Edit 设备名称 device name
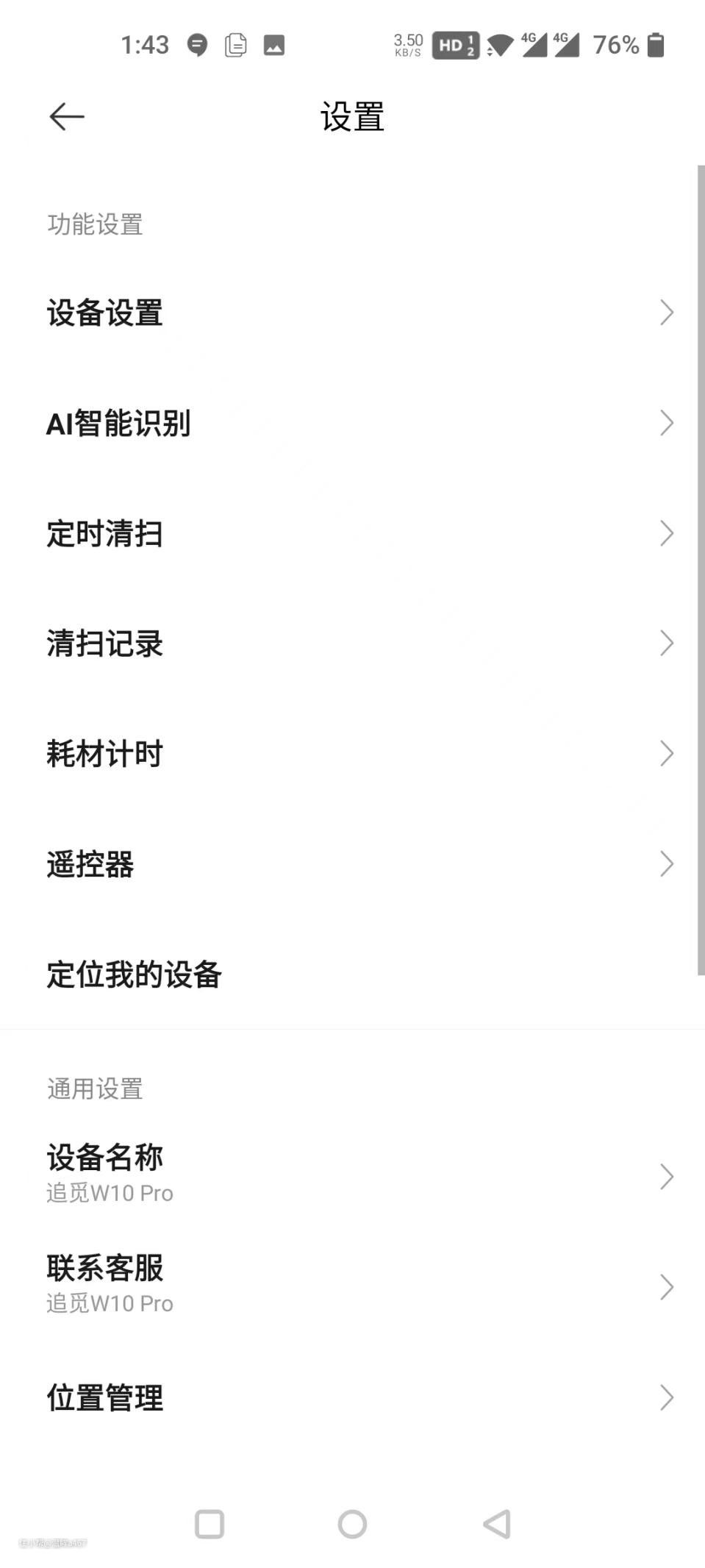 pyautogui.click(x=352, y=1175)
